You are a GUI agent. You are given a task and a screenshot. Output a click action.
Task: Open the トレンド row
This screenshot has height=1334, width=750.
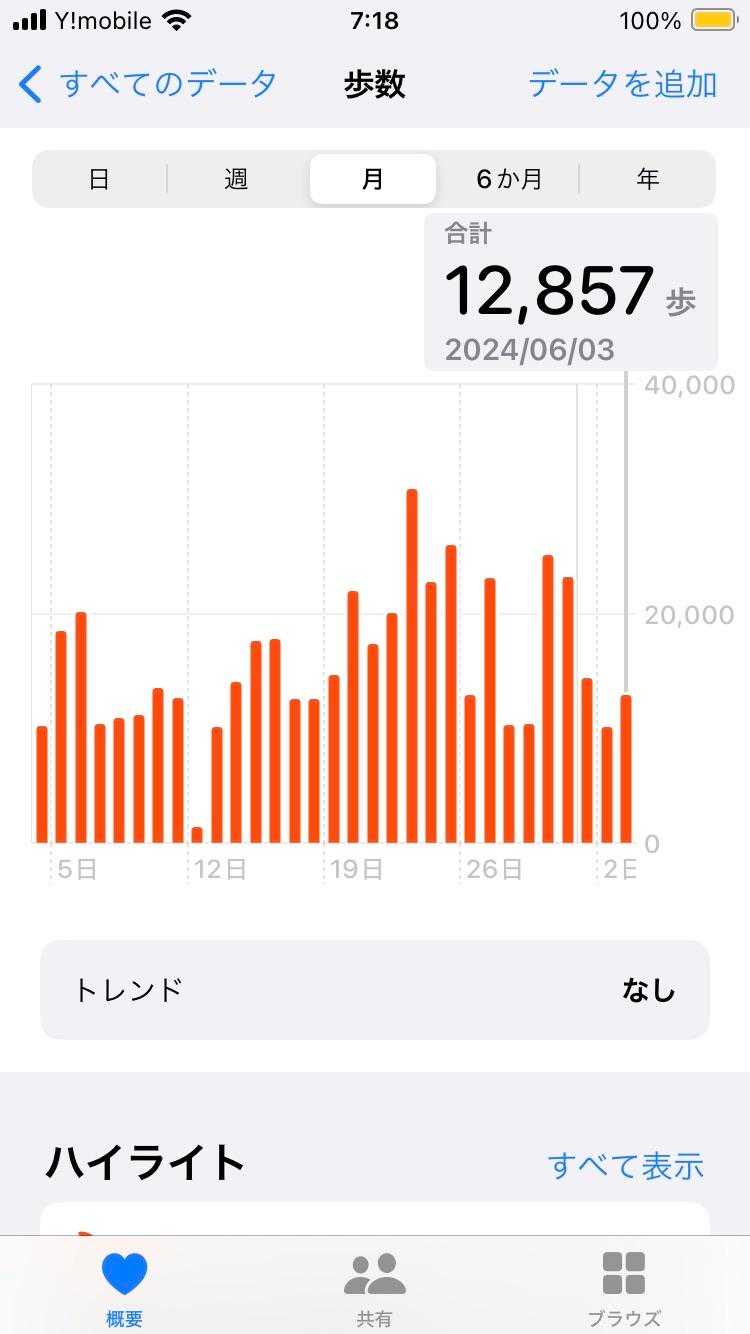375,990
